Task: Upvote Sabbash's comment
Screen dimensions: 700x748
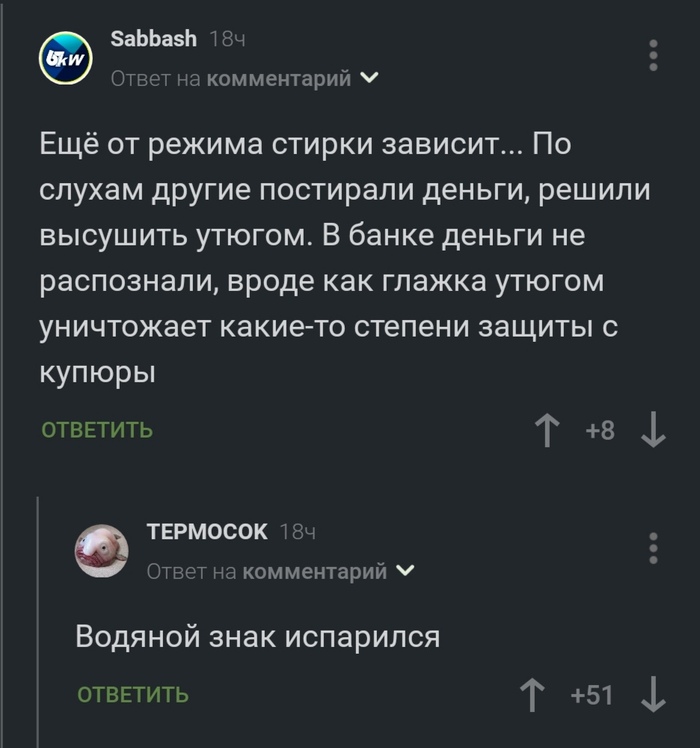Action: click(x=547, y=431)
